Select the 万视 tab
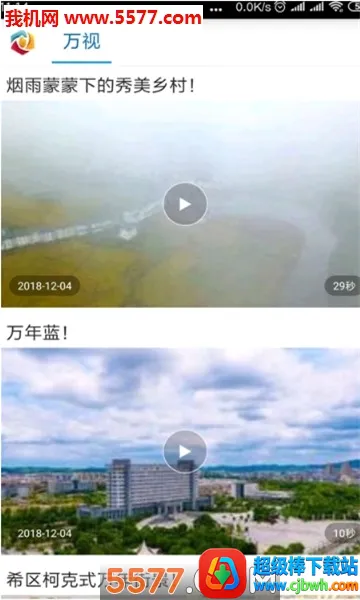The image size is (360, 600). pos(81,41)
